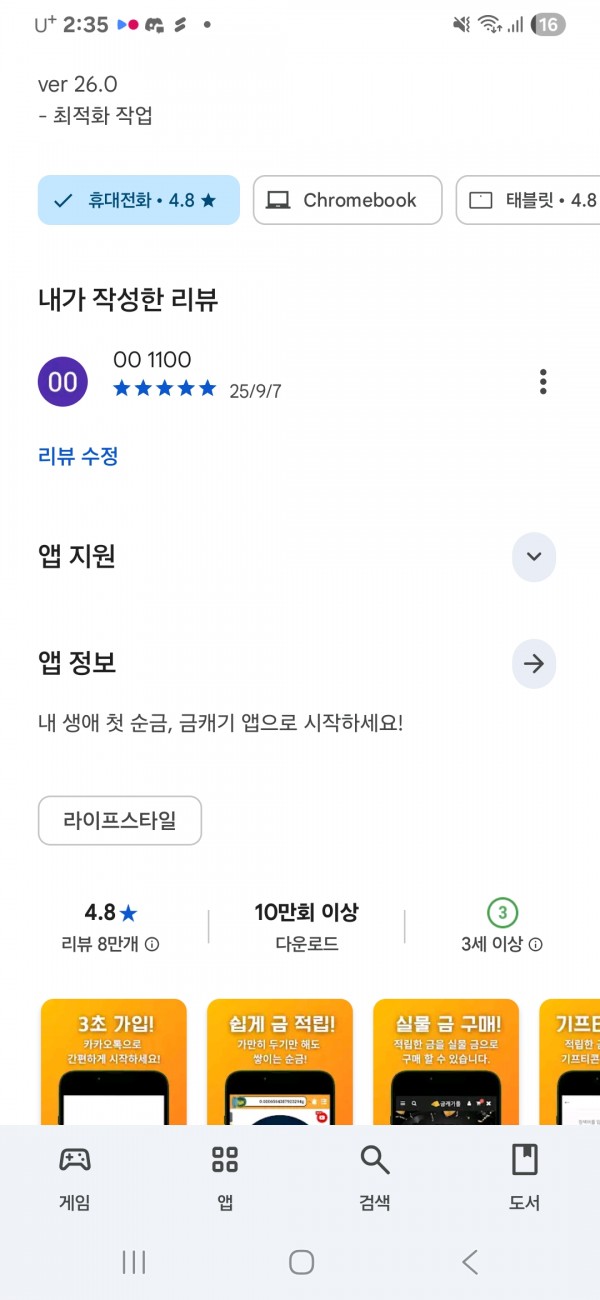
Task: Show review count info beside 리뷰 8만개
Action: (152, 944)
